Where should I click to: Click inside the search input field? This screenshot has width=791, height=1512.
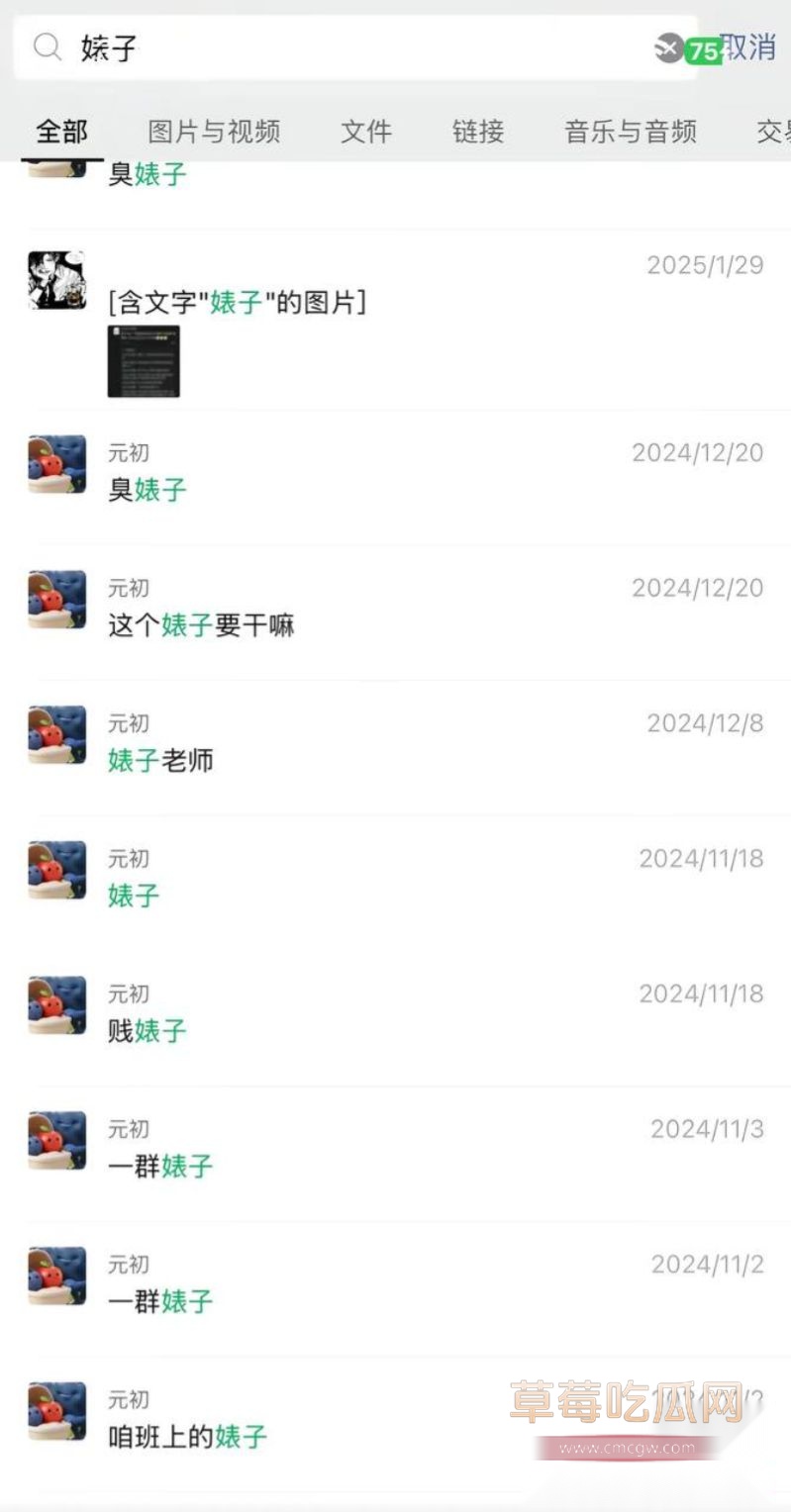(297, 47)
